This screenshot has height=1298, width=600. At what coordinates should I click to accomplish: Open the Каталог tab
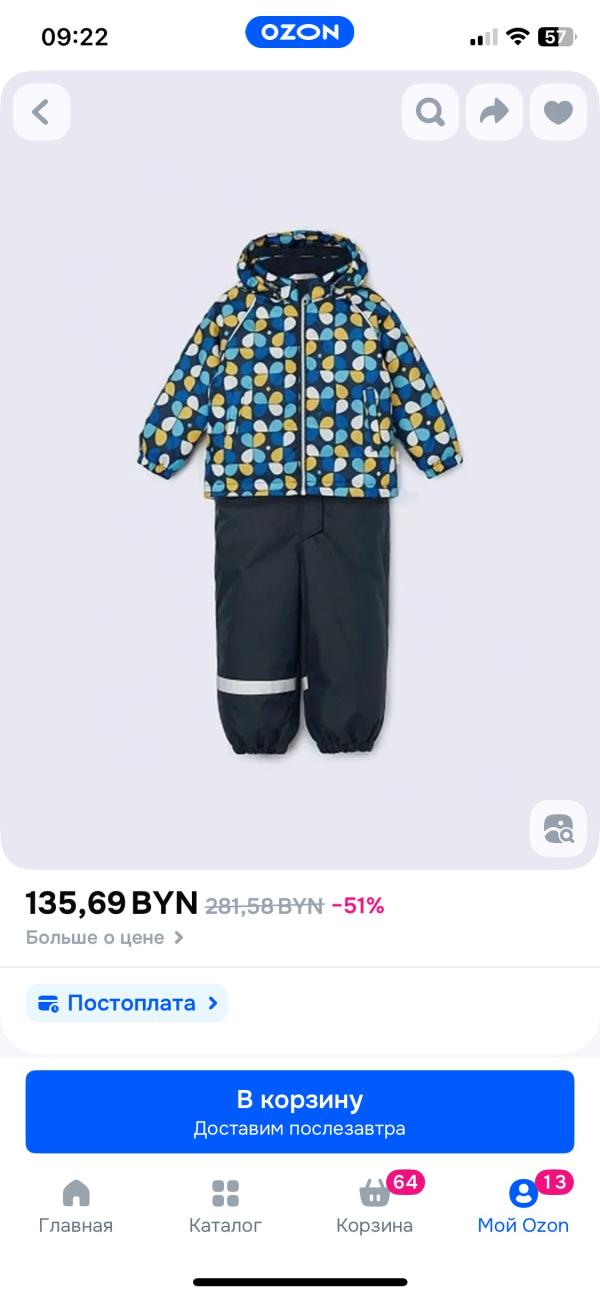(x=225, y=1205)
